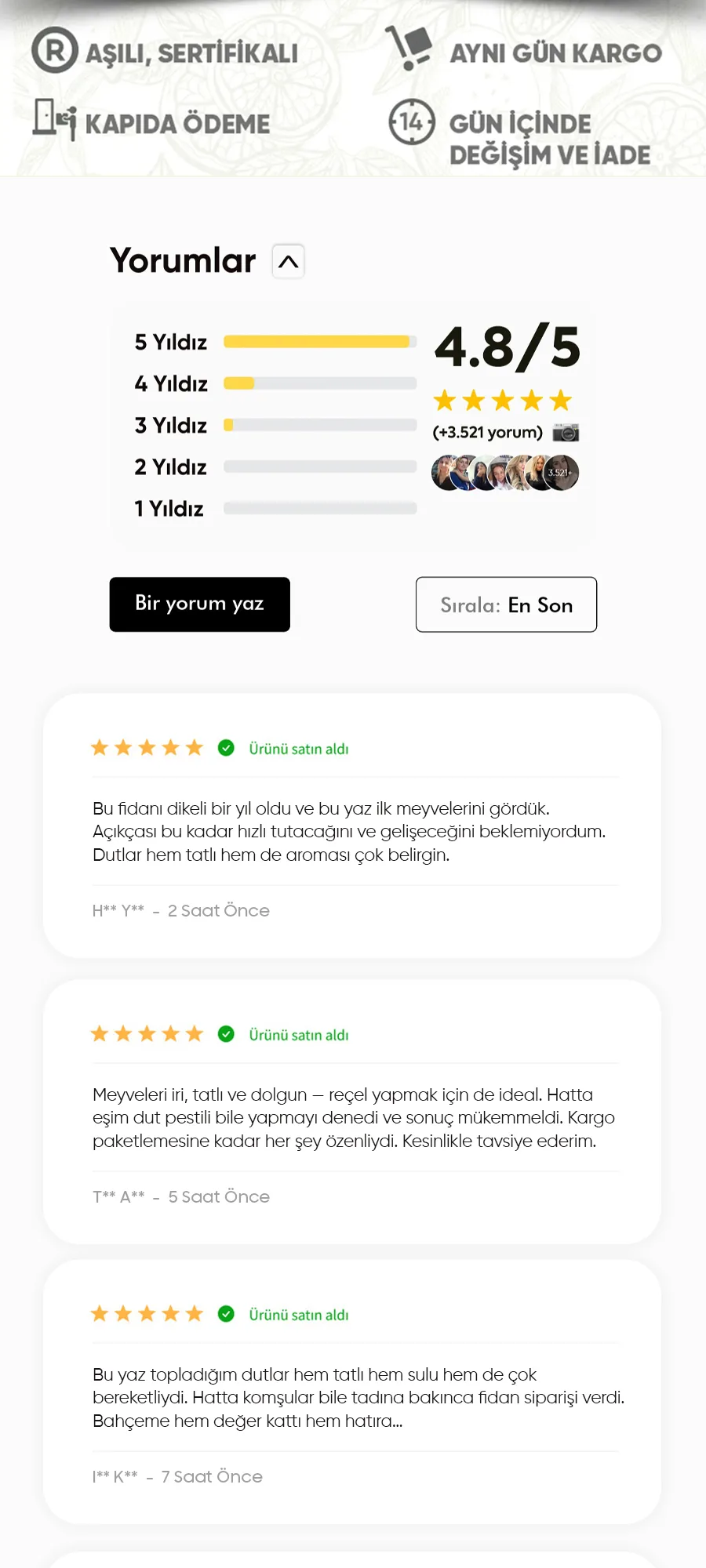Open the Sırala: En Son sorting dropdown

[506, 604]
